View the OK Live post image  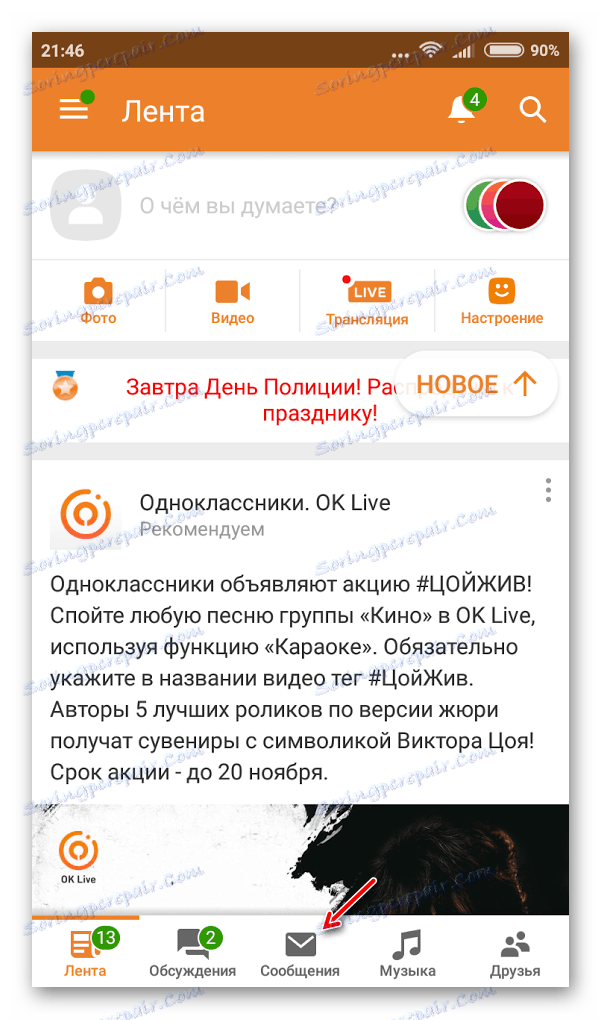[x=300, y=858]
